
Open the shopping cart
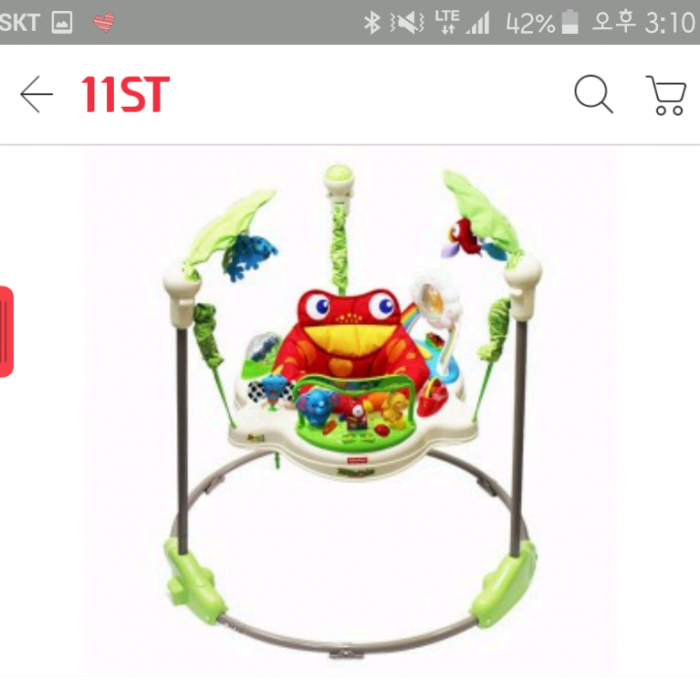[x=666, y=96]
